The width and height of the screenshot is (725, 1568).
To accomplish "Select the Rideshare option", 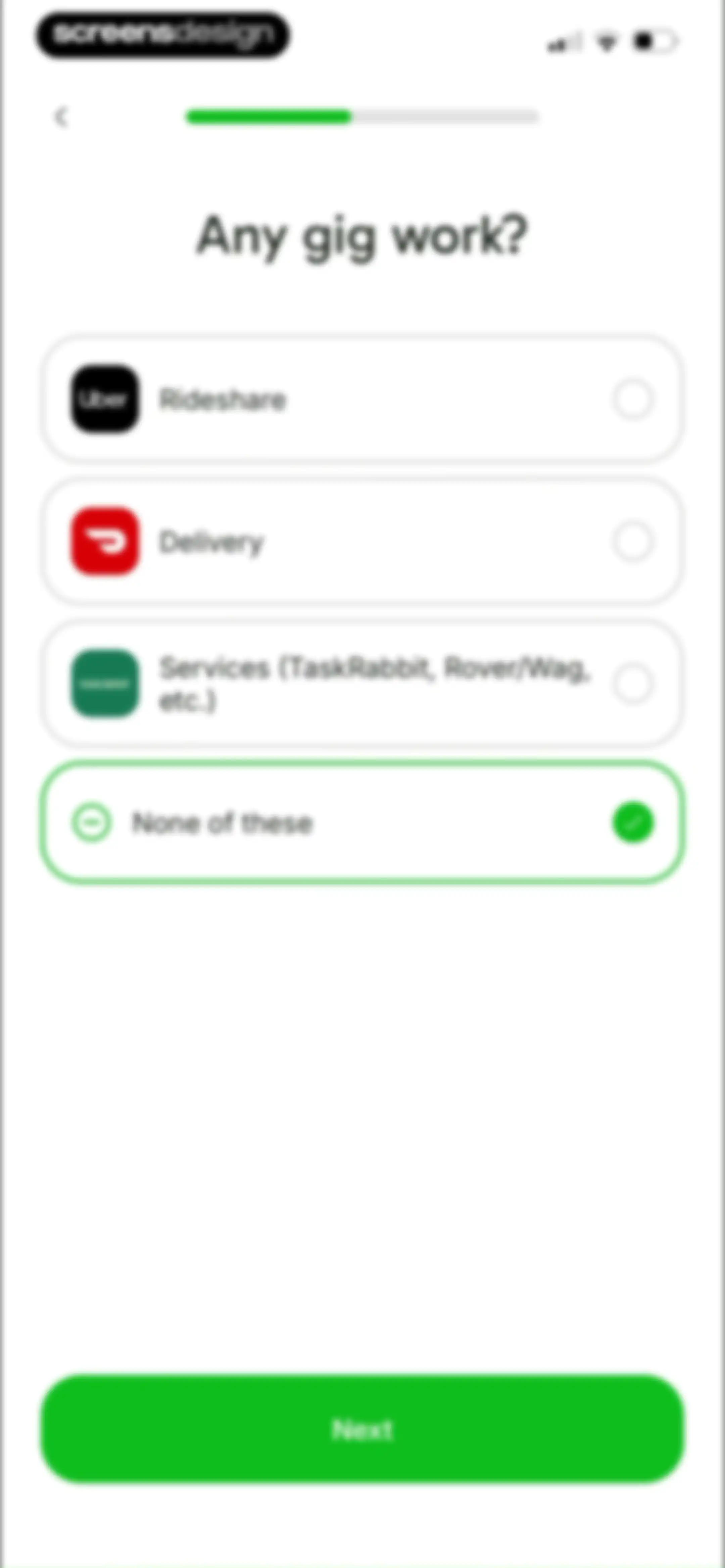I will click(362, 399).
